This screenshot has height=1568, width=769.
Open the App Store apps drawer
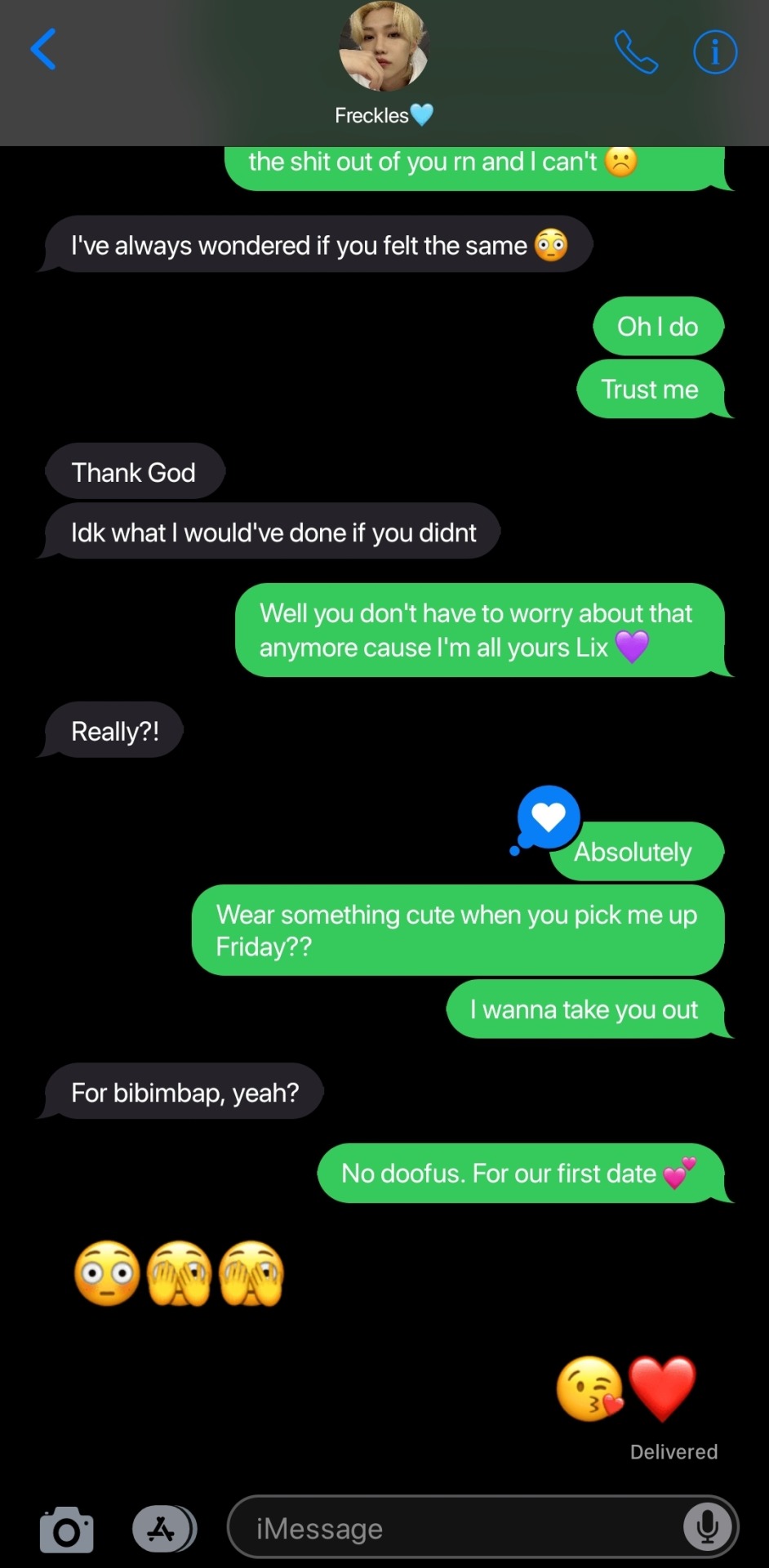point(163,1529)
